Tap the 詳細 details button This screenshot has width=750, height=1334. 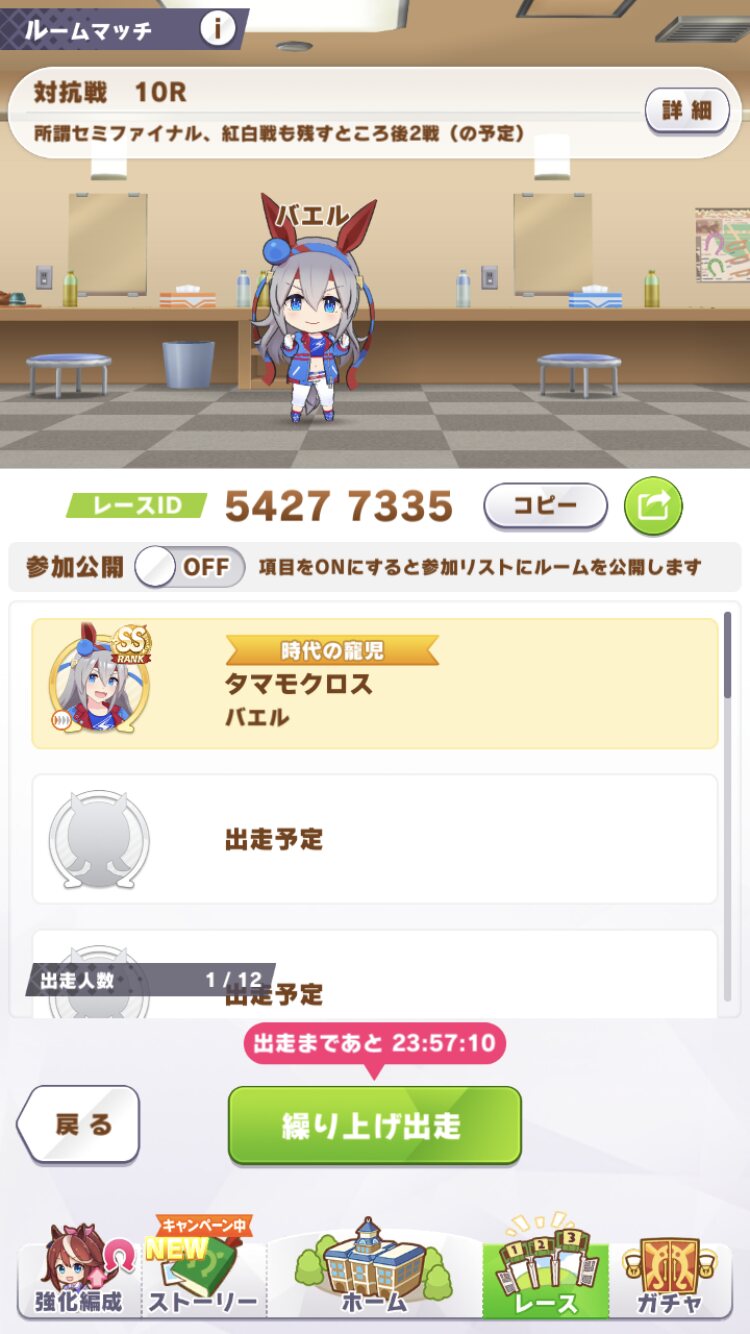[x=686, y=111]
